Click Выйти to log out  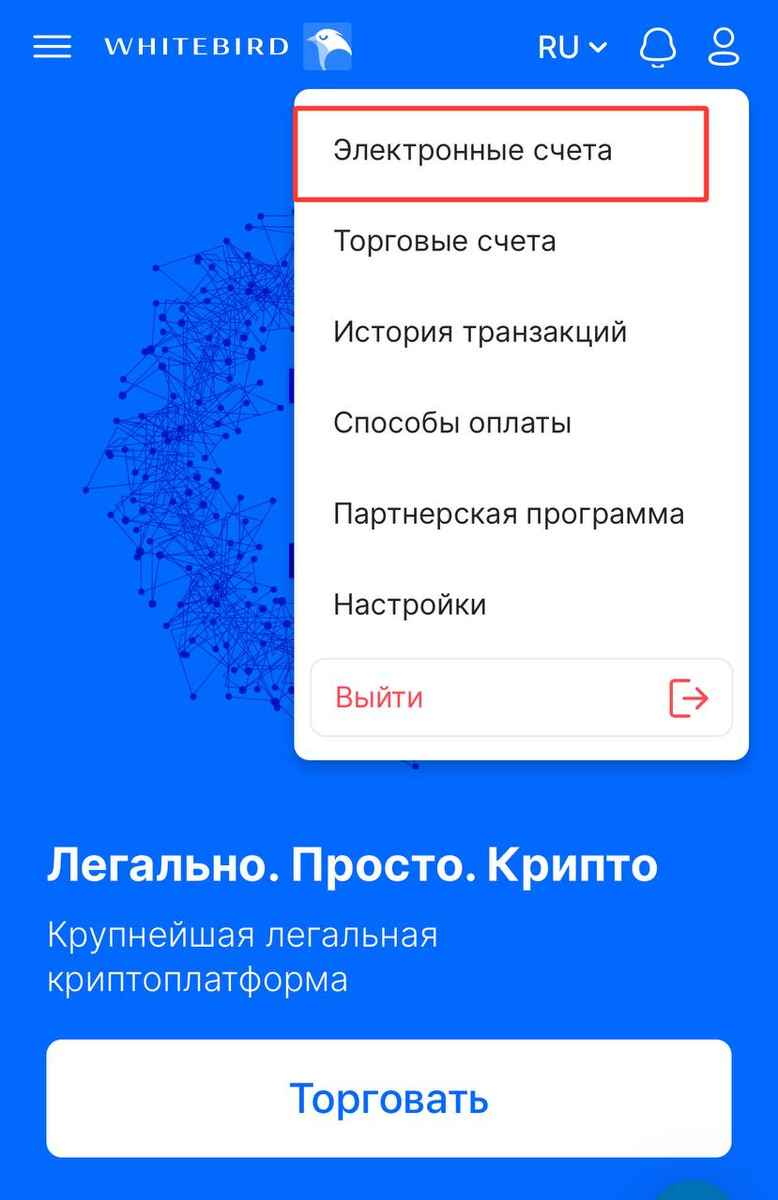pyautogui.click(x=377, y=697)
